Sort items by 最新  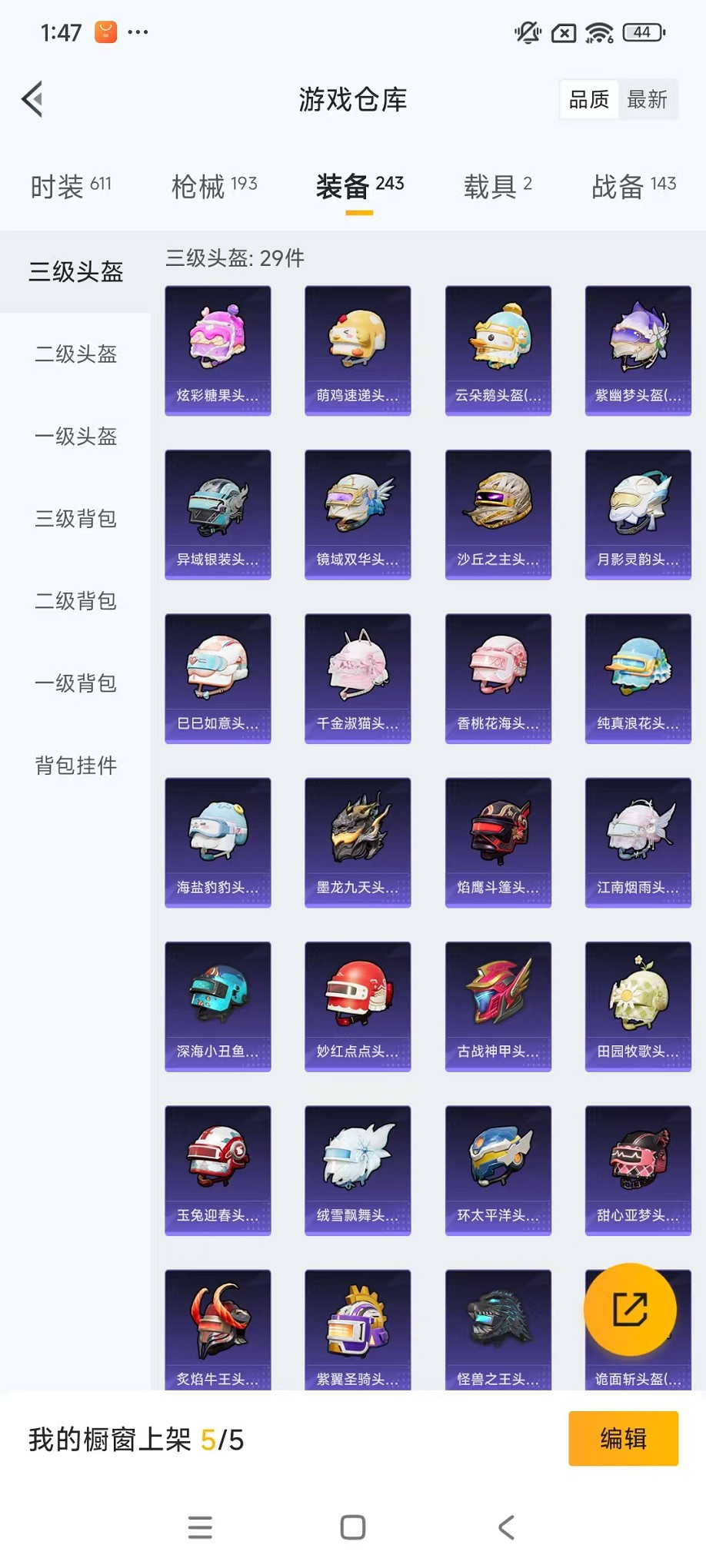pyautogui.click(x=647, y=99)
